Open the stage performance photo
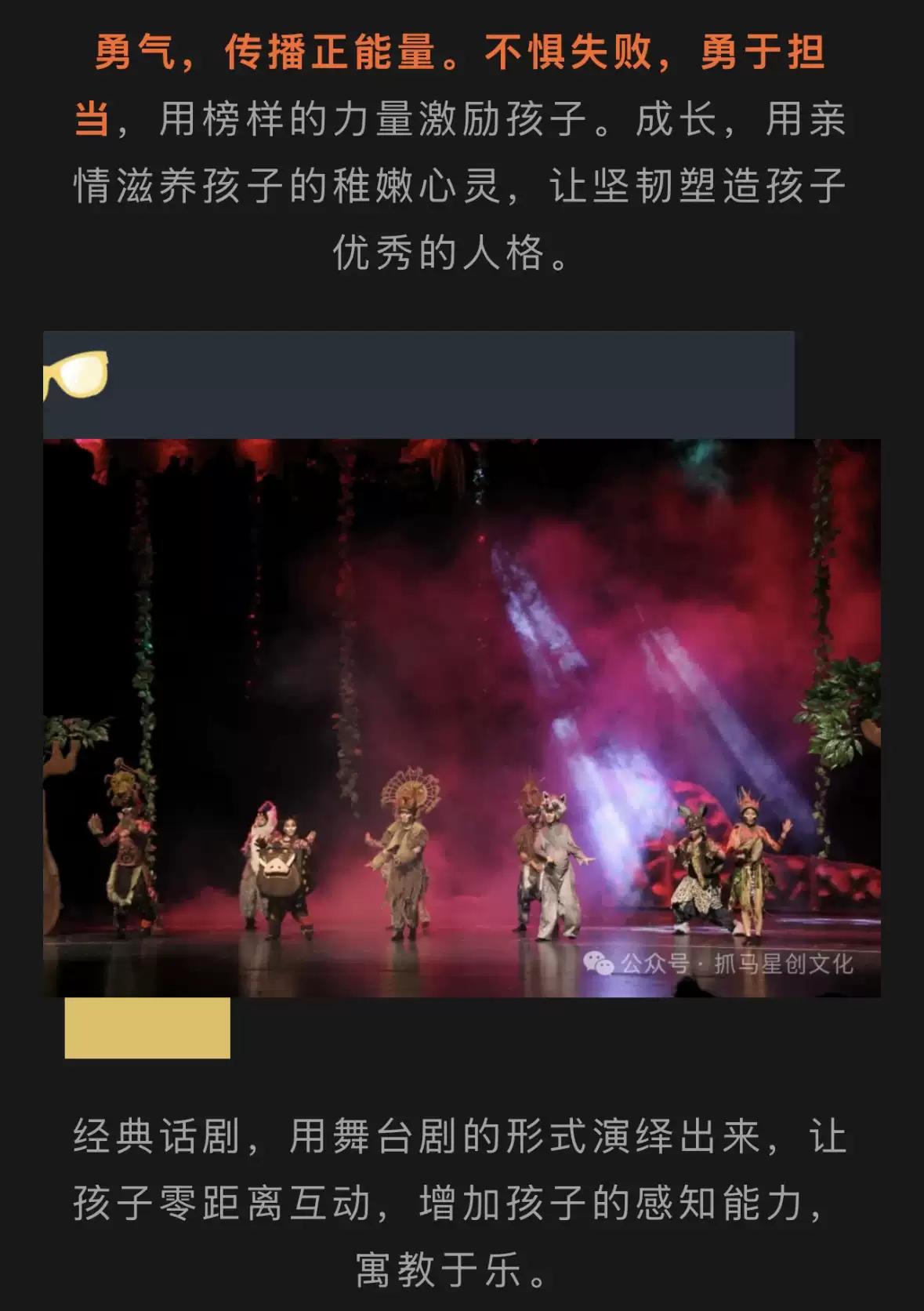The image size is (924, 1311). (x=462, y=717)
